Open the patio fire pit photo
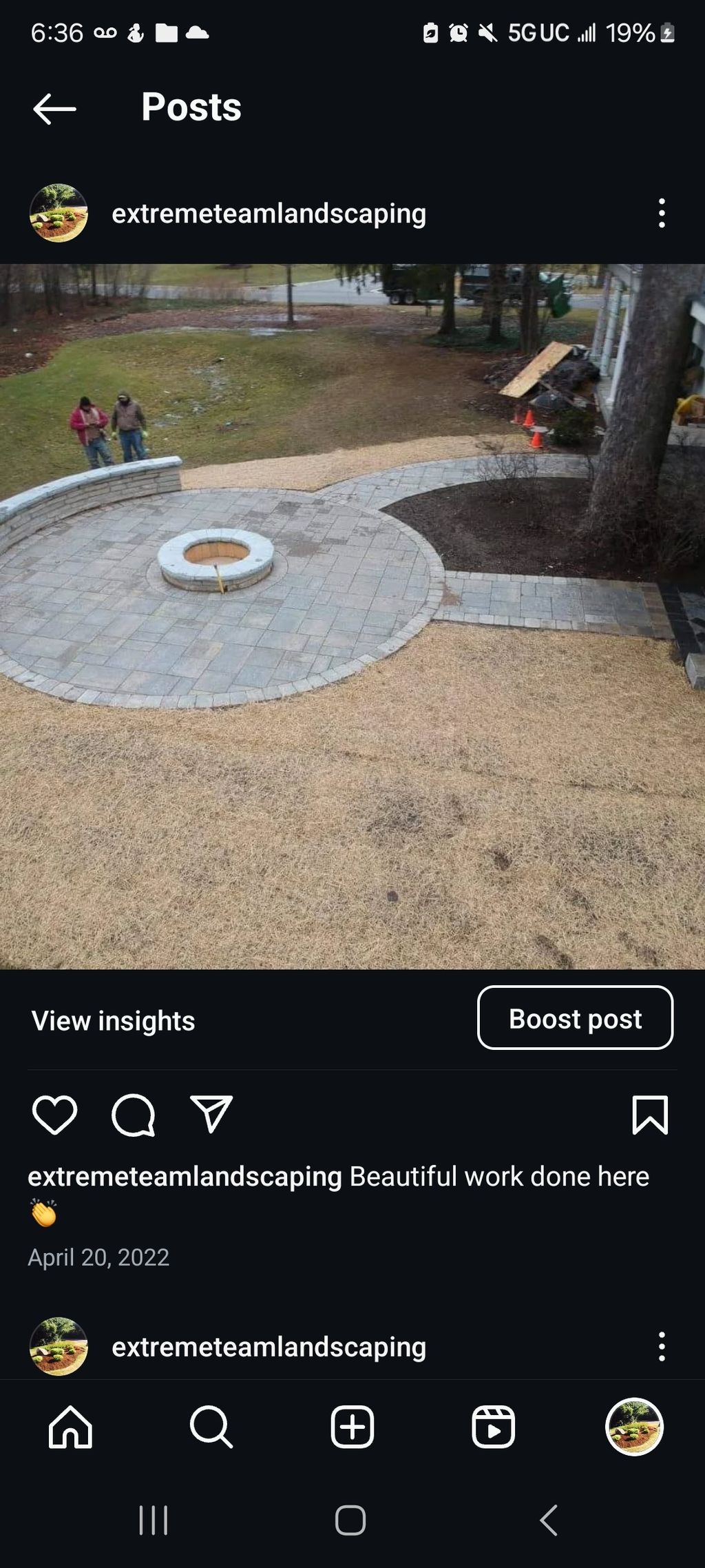The image size is (705, 1568). point(352,616)
